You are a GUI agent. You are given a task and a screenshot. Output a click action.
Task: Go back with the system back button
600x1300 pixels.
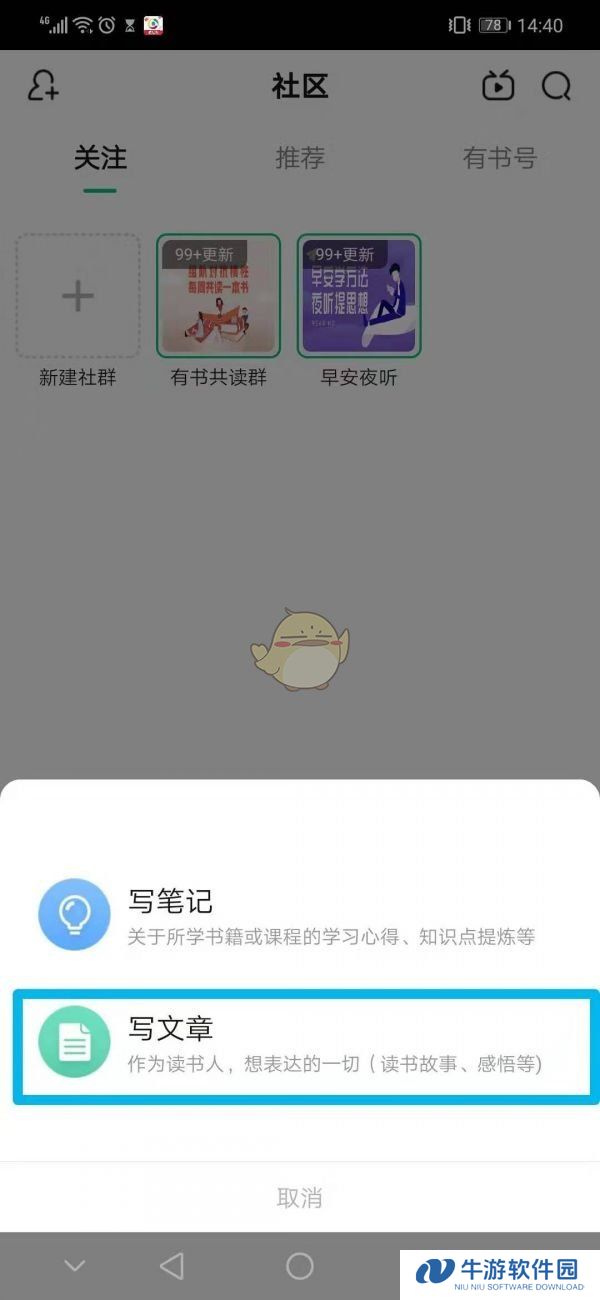(172, 1266)
